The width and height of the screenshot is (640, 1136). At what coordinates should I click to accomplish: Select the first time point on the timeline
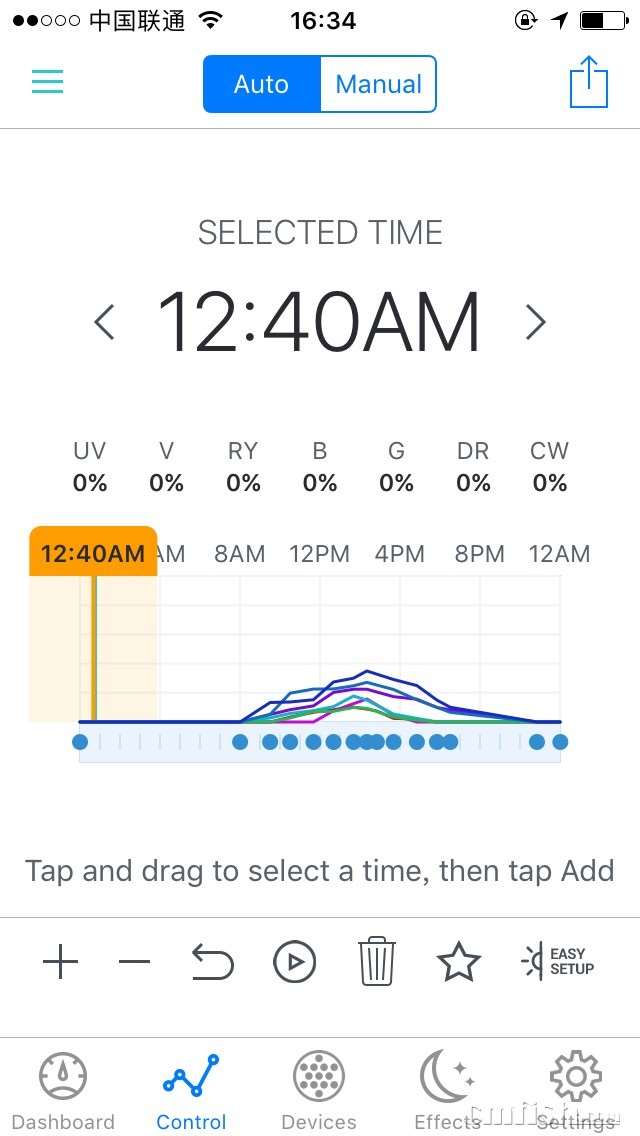[80, 742]
